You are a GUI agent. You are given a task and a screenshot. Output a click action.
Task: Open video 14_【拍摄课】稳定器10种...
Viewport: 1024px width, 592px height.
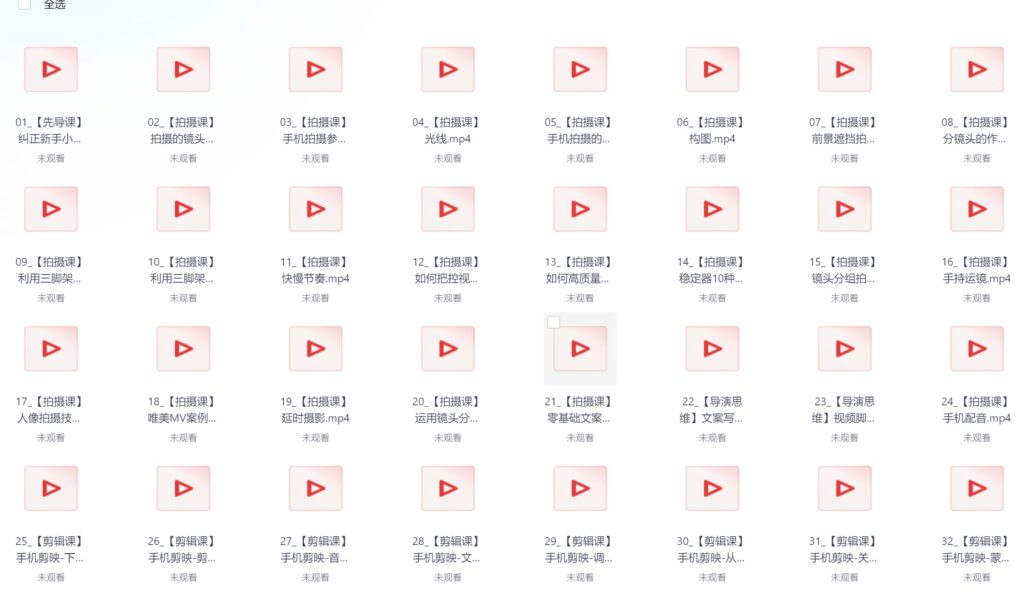(712, 209)
